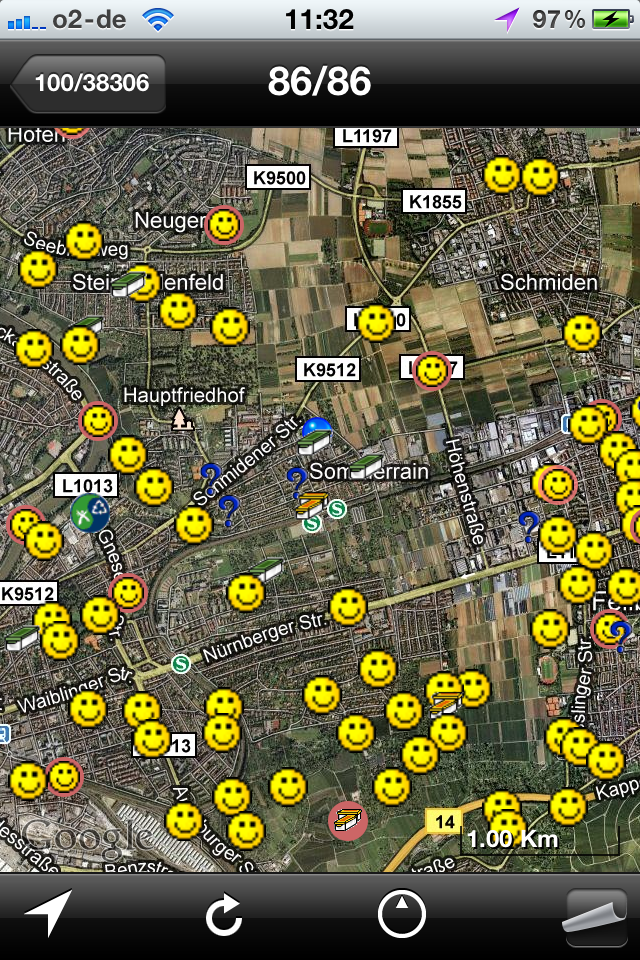
Task: Center the map on my current location
Action: [x=48, y=912]
